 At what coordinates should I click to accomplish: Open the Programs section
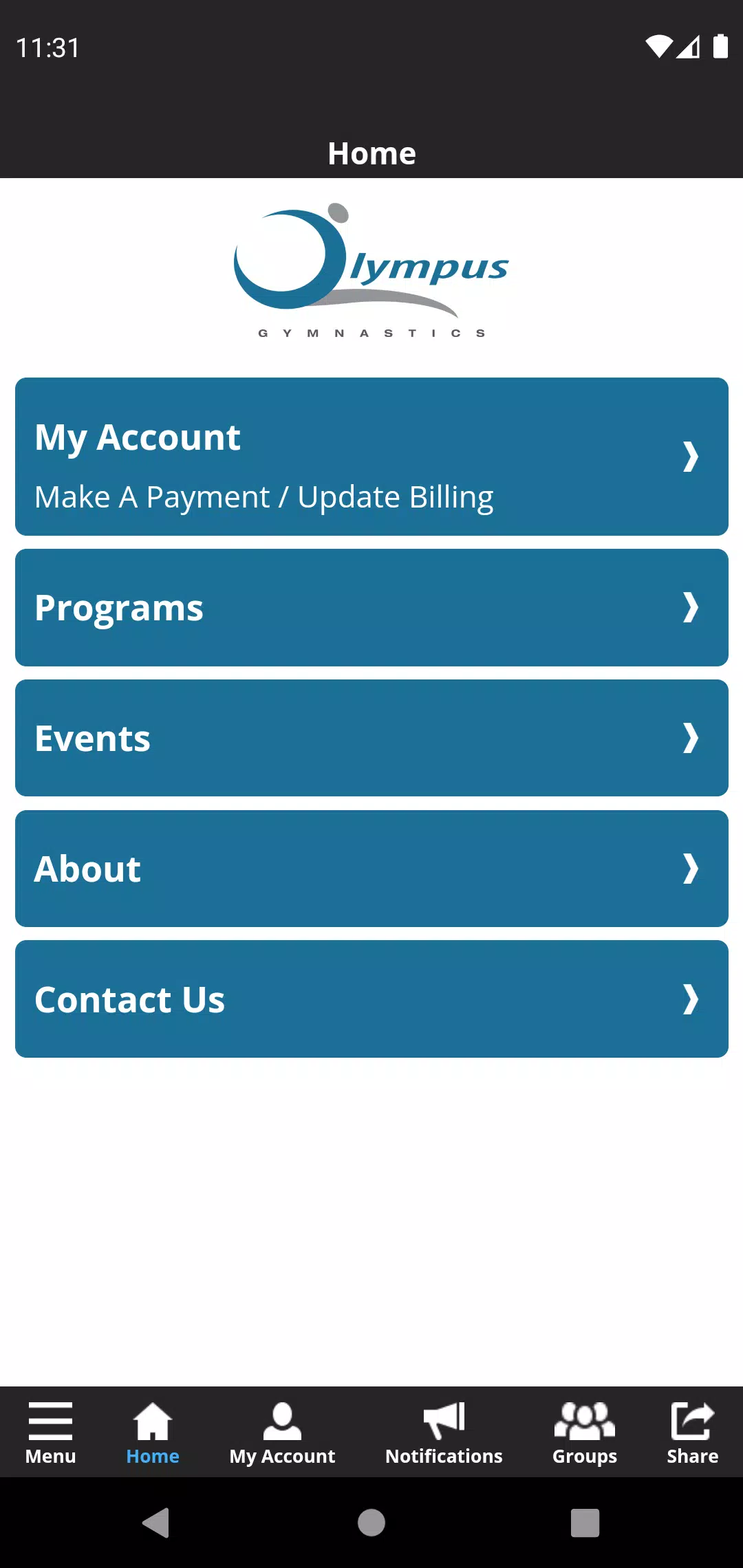371,607
